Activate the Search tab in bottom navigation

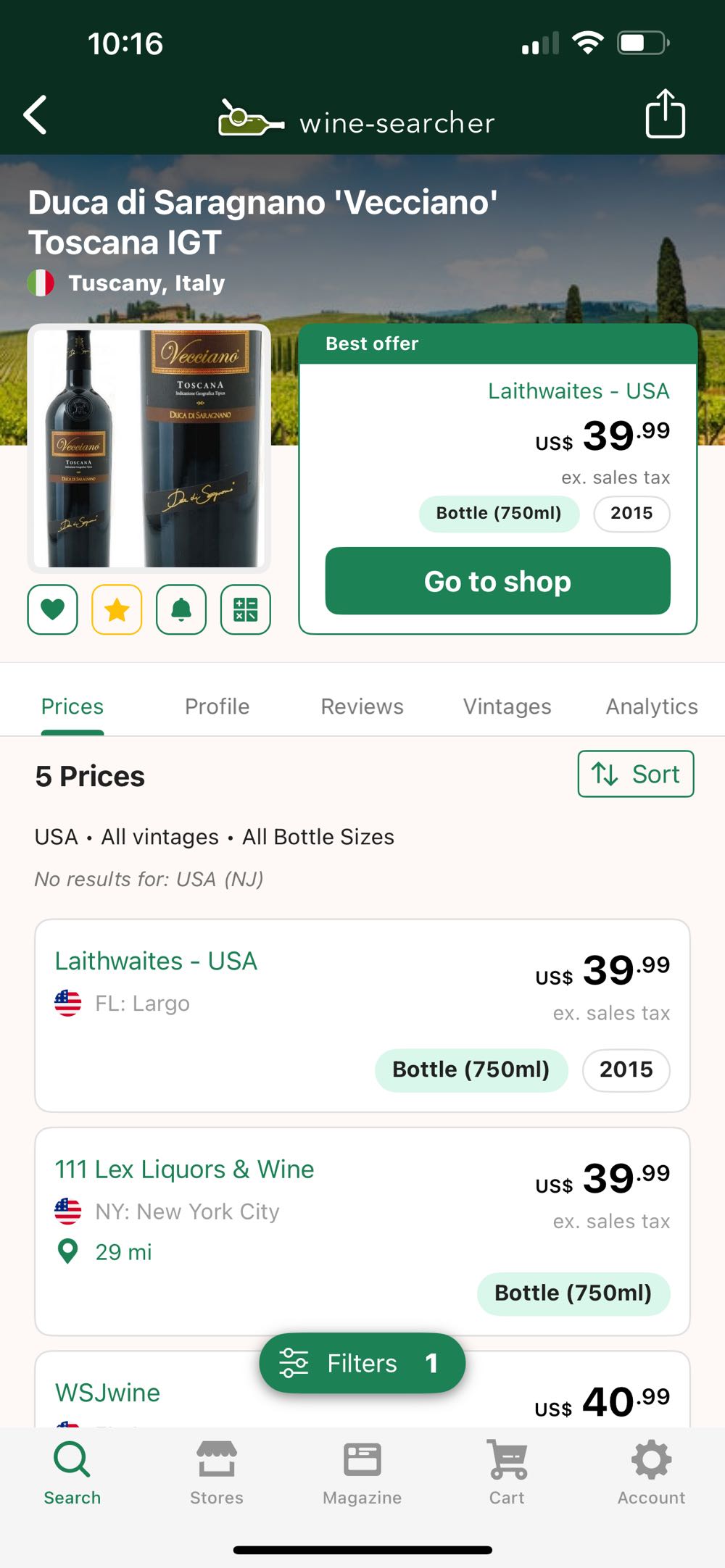(x=72, y=1471)
